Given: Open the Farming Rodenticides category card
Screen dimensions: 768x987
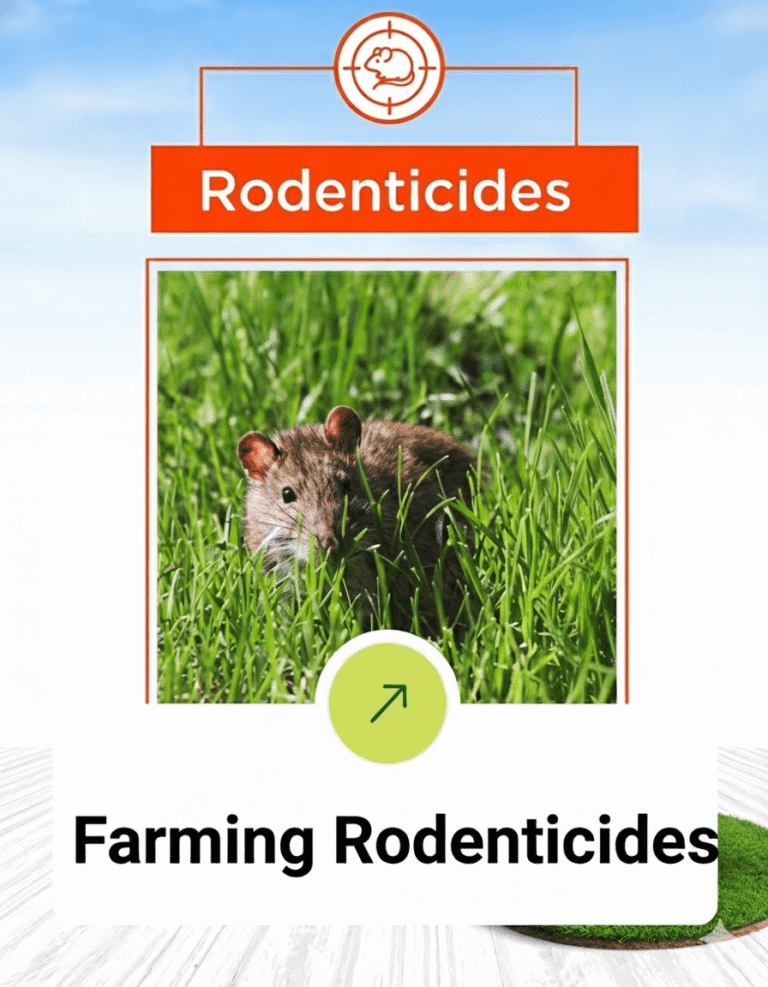Looking at the screenshot, I should 394,841.
